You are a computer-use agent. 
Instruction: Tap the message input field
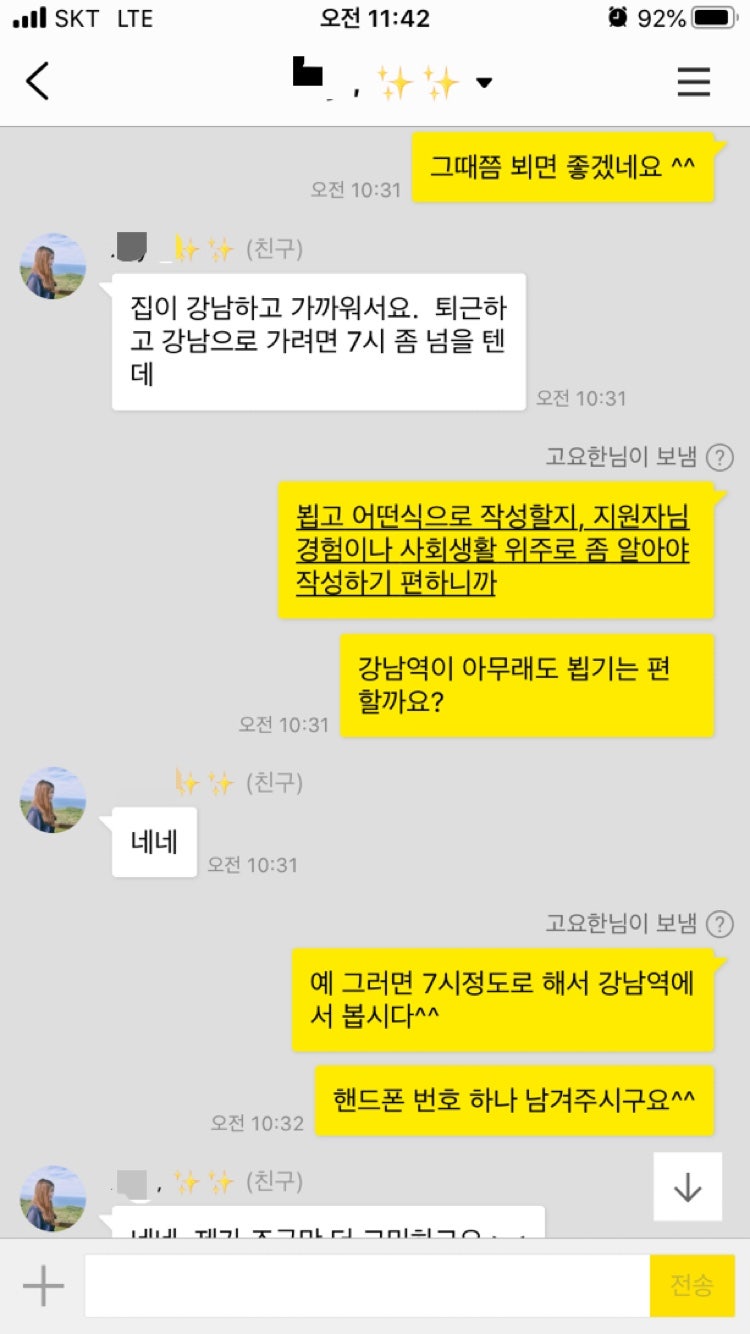[x=366, y=1285]
